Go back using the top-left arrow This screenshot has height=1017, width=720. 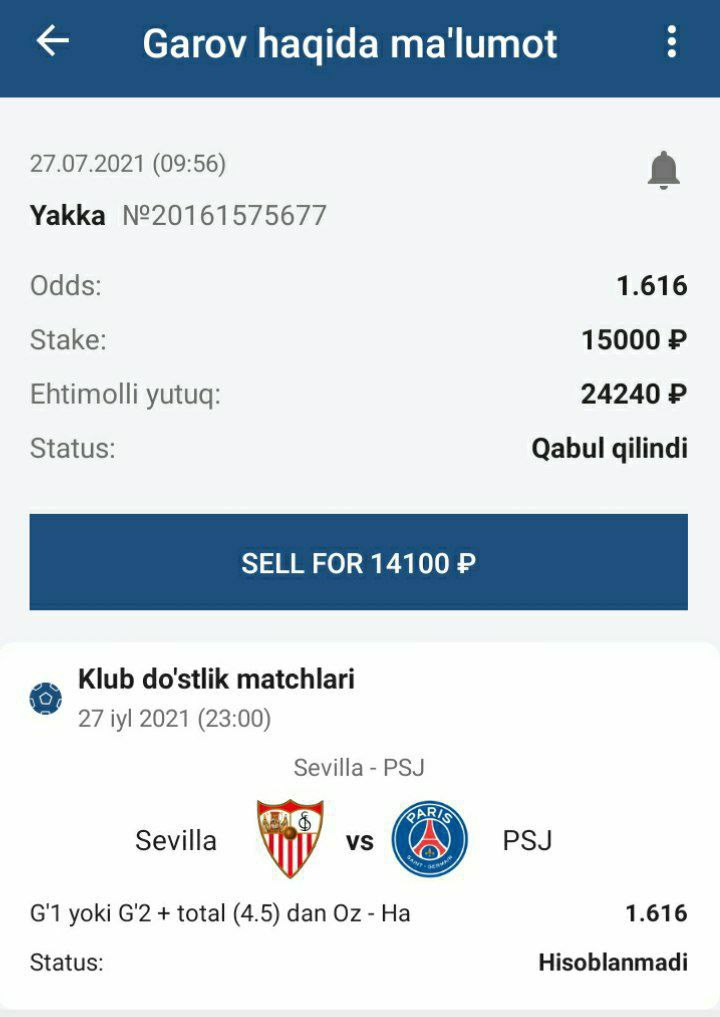pyautogui.click(x=52, y=42)
